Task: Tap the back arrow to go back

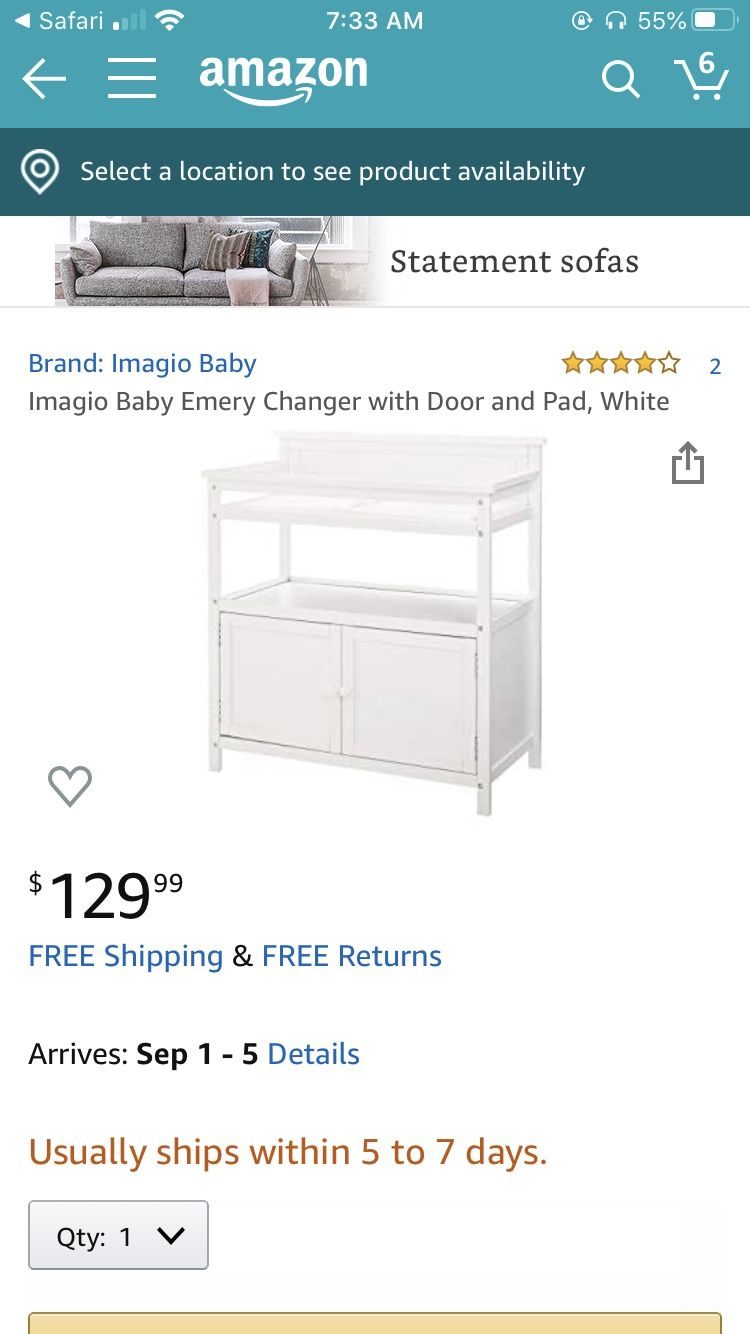Action: pyautogui.click(x=43, y=78)
